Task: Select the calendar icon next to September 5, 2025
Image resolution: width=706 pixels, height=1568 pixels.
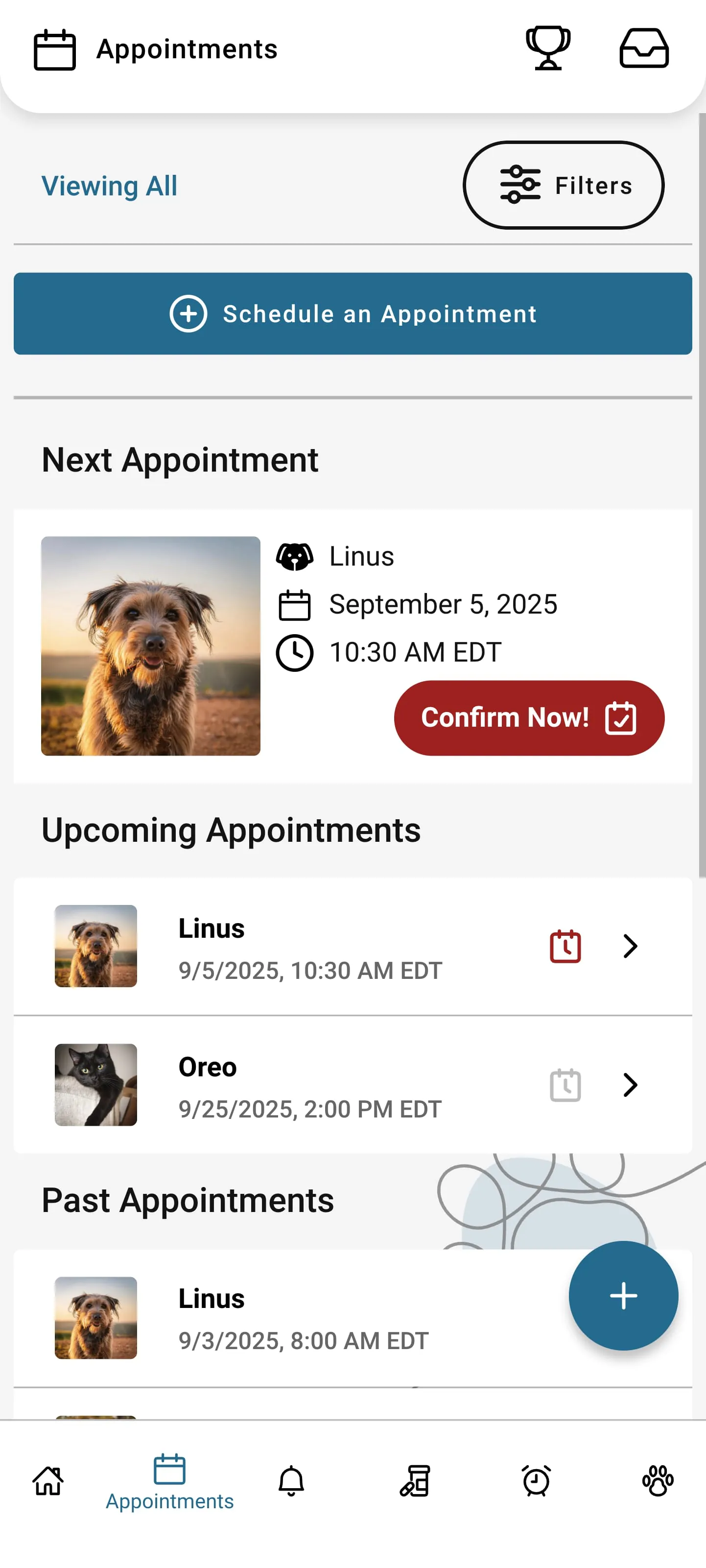Action: [x=295, y=604]
